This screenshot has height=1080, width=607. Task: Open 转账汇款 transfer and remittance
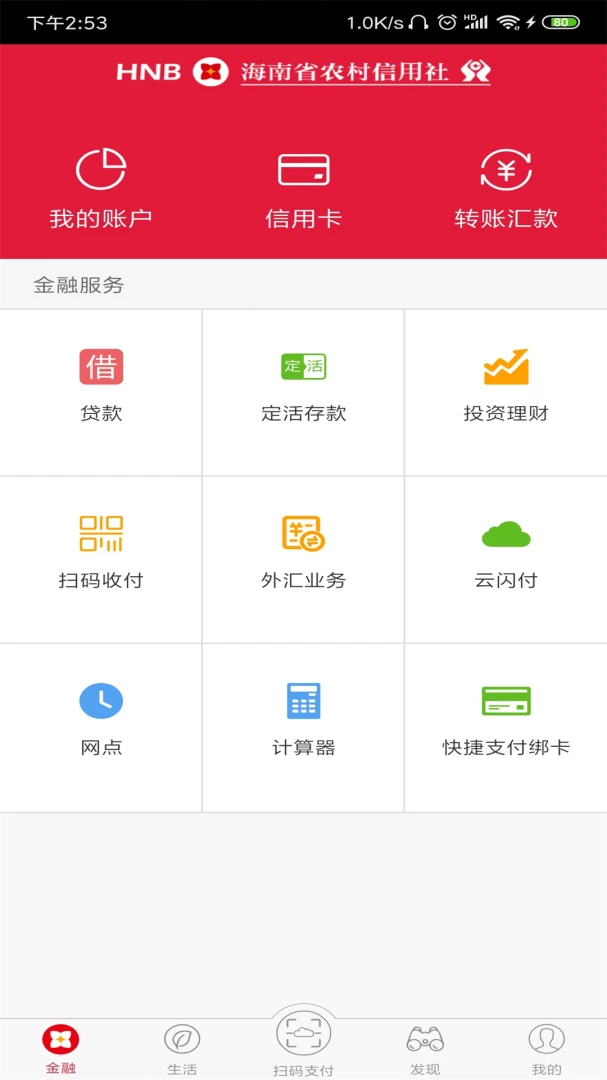(x=506, y=188)
